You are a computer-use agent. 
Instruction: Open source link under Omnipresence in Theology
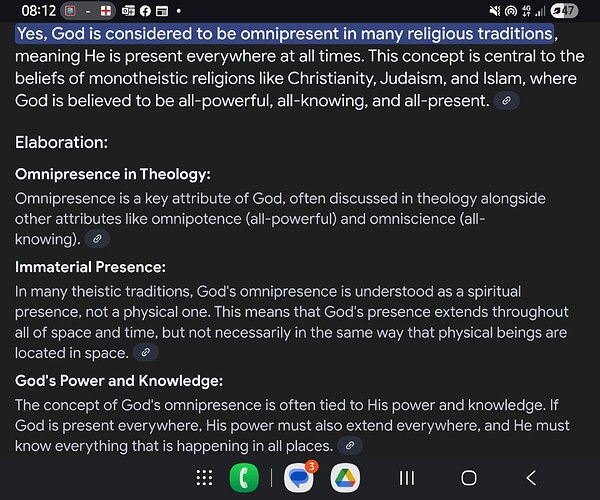point(97,239)
